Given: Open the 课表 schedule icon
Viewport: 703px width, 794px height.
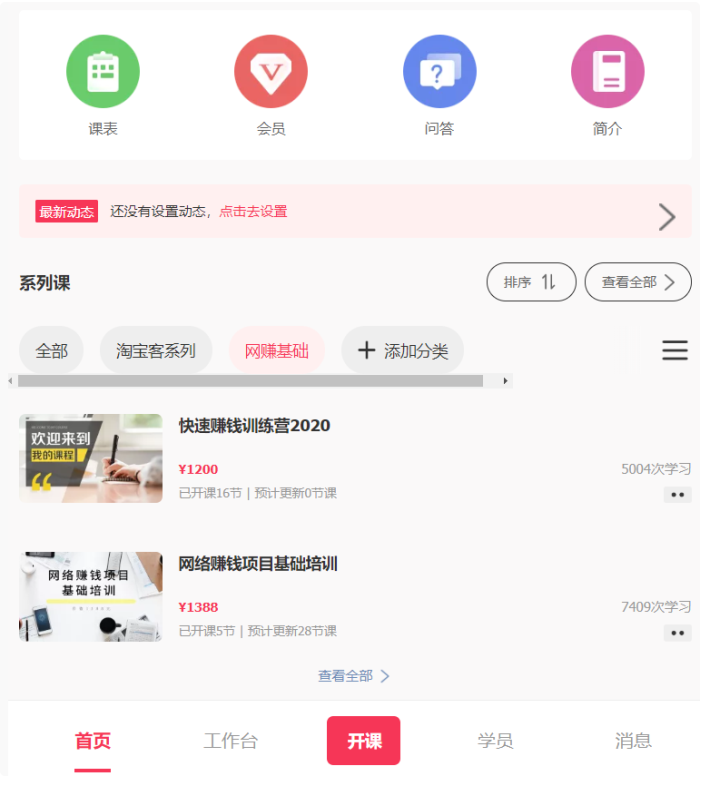Looking at the screenshot, I should 102,72.
